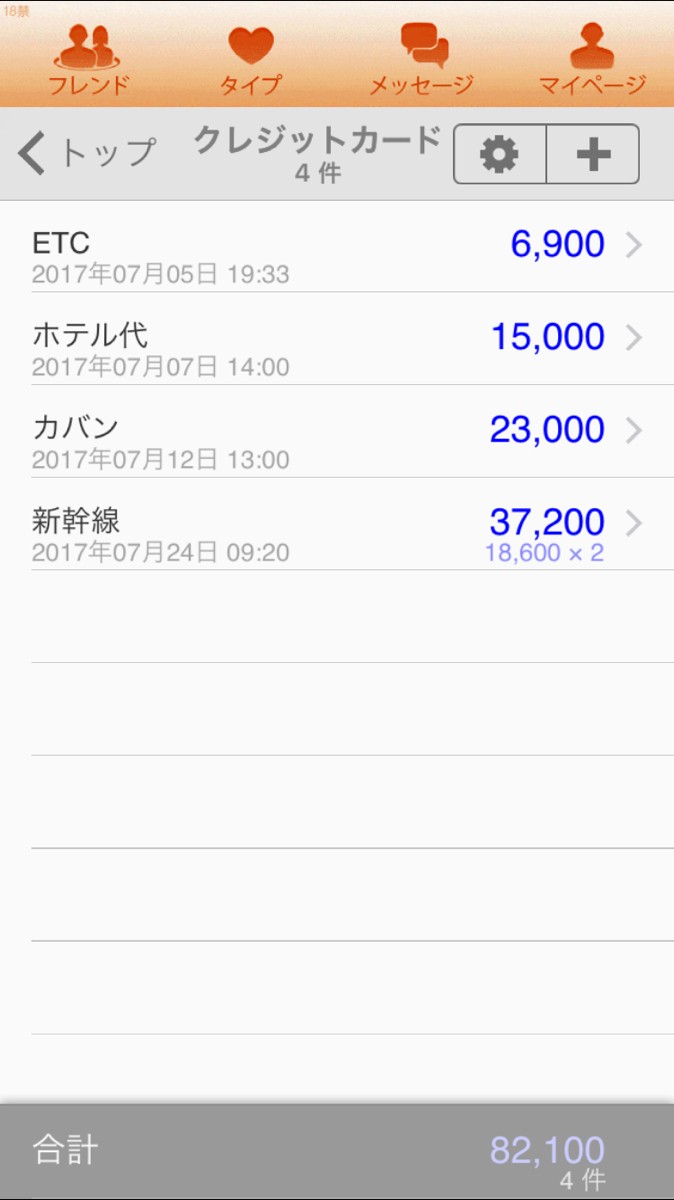
Task: Open the フレンド tab
Action: click(88, 56)
